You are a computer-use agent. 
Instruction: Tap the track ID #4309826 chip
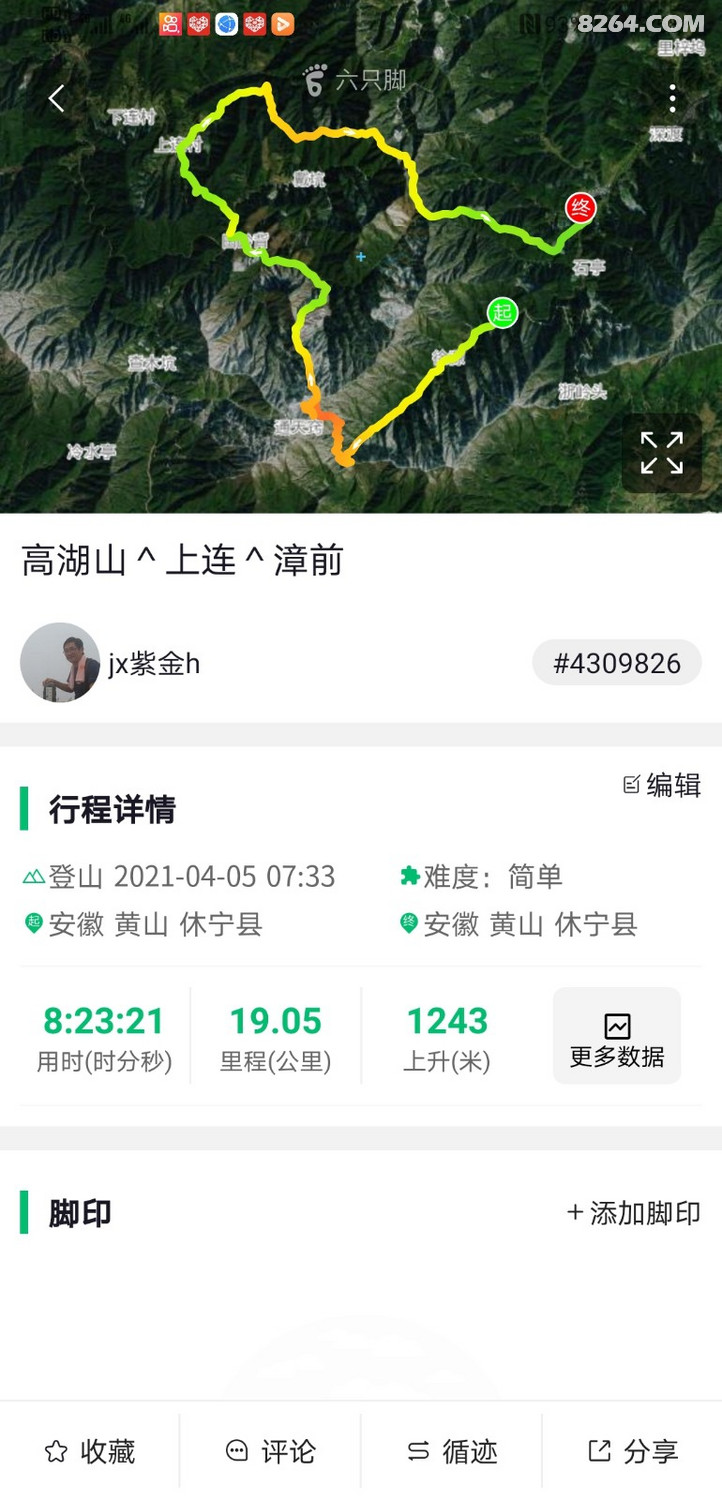[617, 663]
